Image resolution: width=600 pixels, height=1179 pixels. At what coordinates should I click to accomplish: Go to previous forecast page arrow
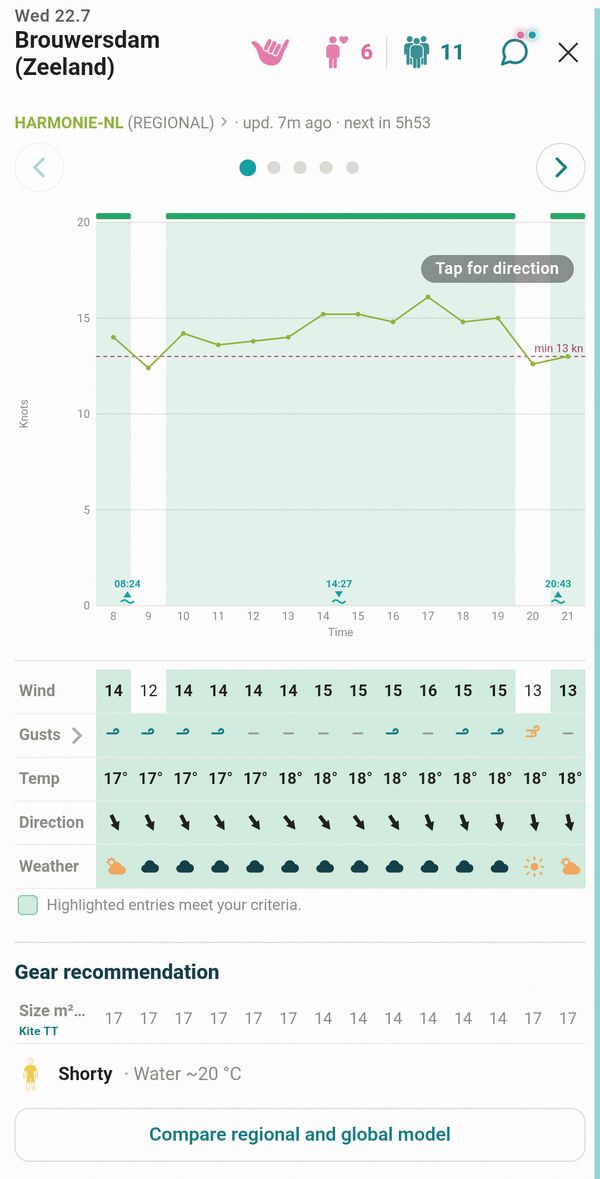39,168
